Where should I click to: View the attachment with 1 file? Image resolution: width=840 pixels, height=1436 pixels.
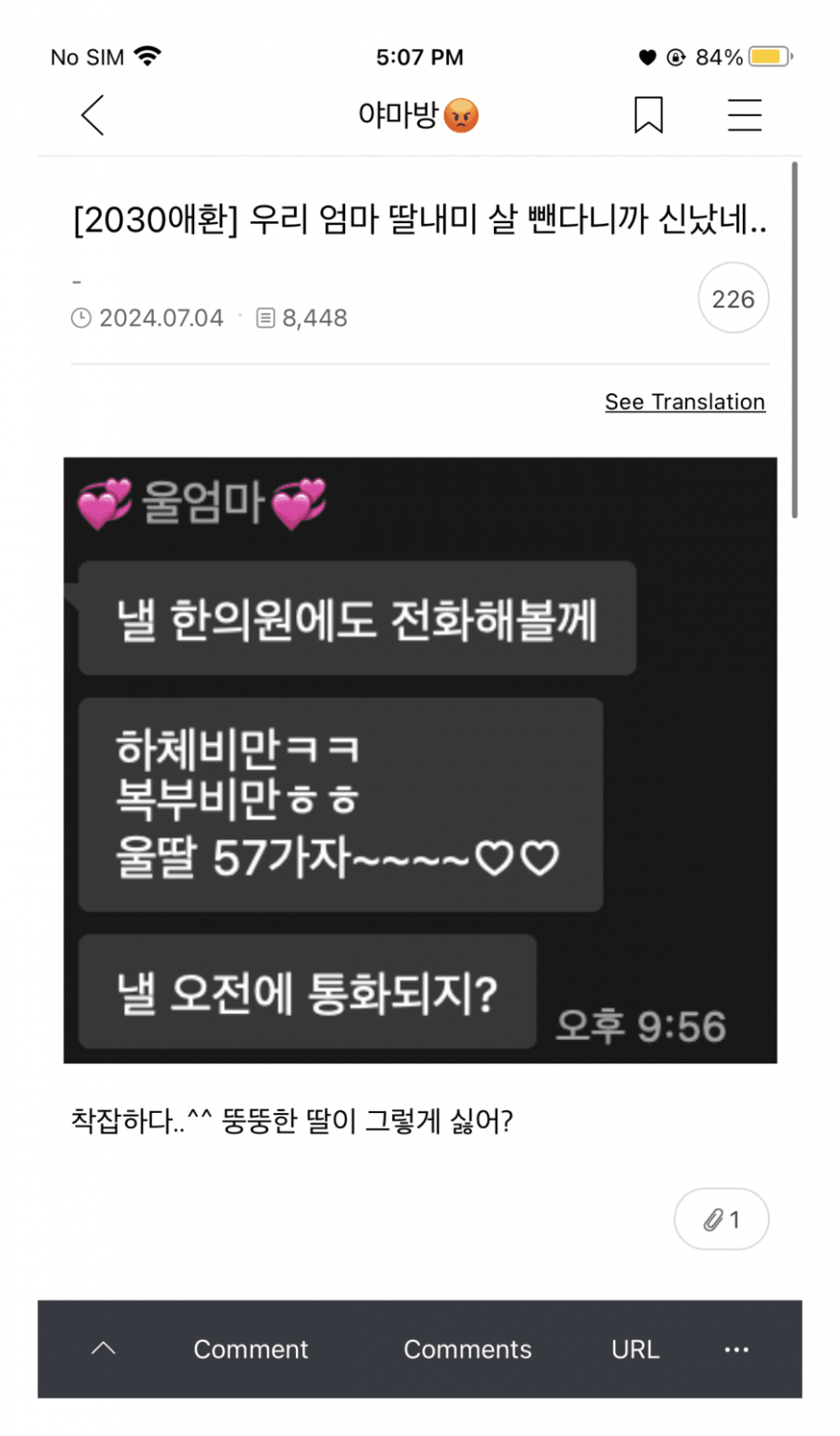pyautogui.click(x=721, y=1219)
